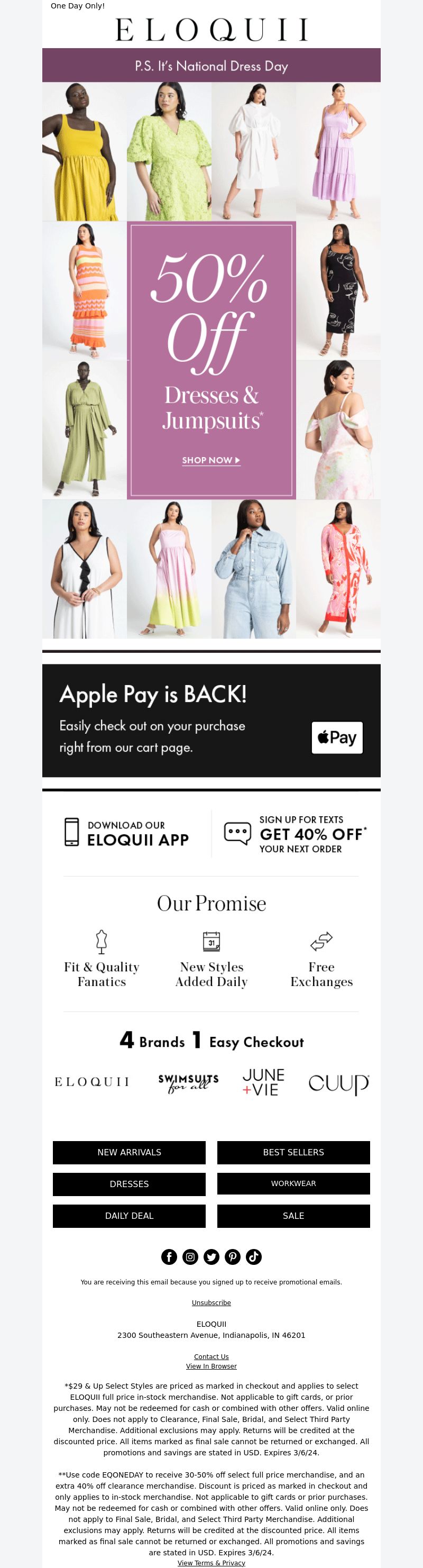Open ELOQUII Facebook page
The width and height of the screenshot is (423, 1568).
pos(169,1256)
